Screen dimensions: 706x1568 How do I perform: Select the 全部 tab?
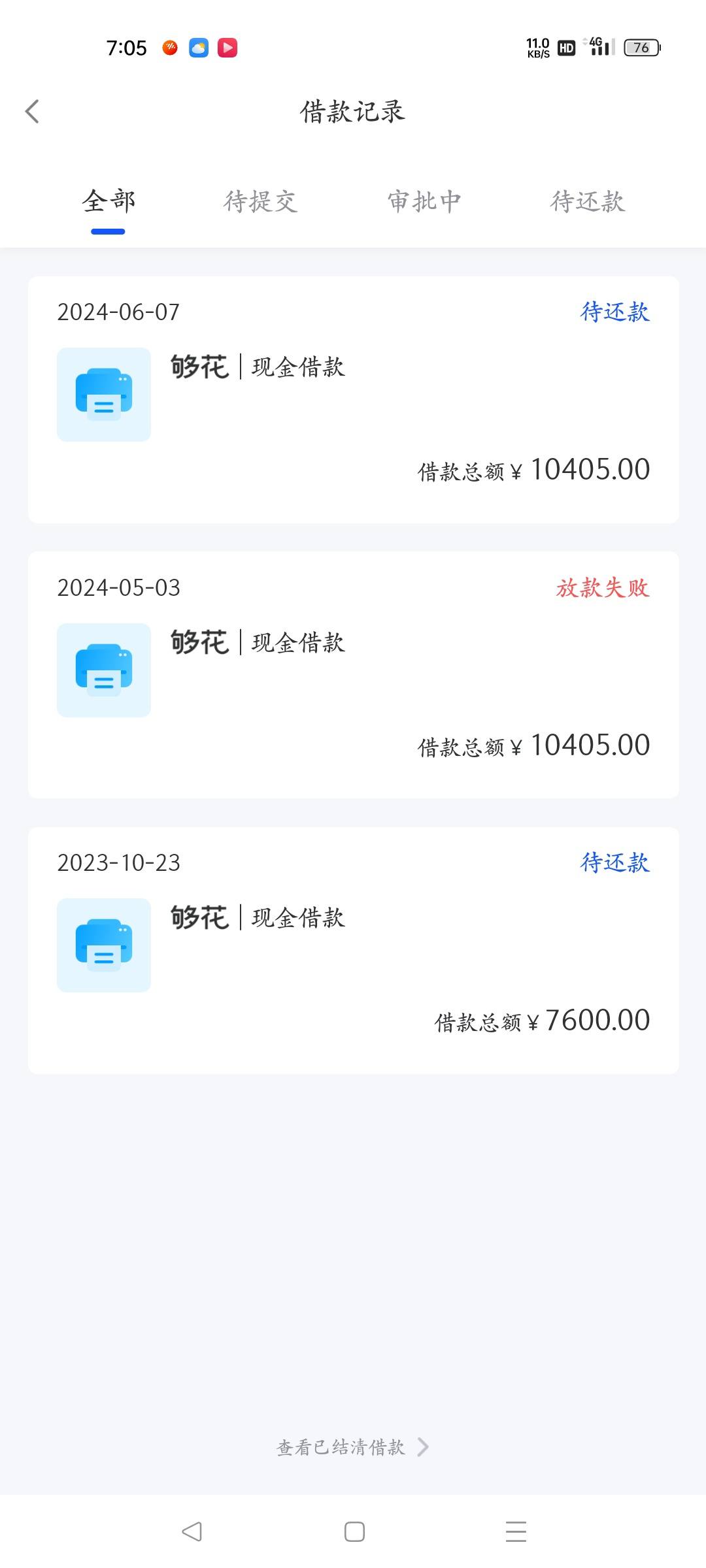click(x=109, y=201)
